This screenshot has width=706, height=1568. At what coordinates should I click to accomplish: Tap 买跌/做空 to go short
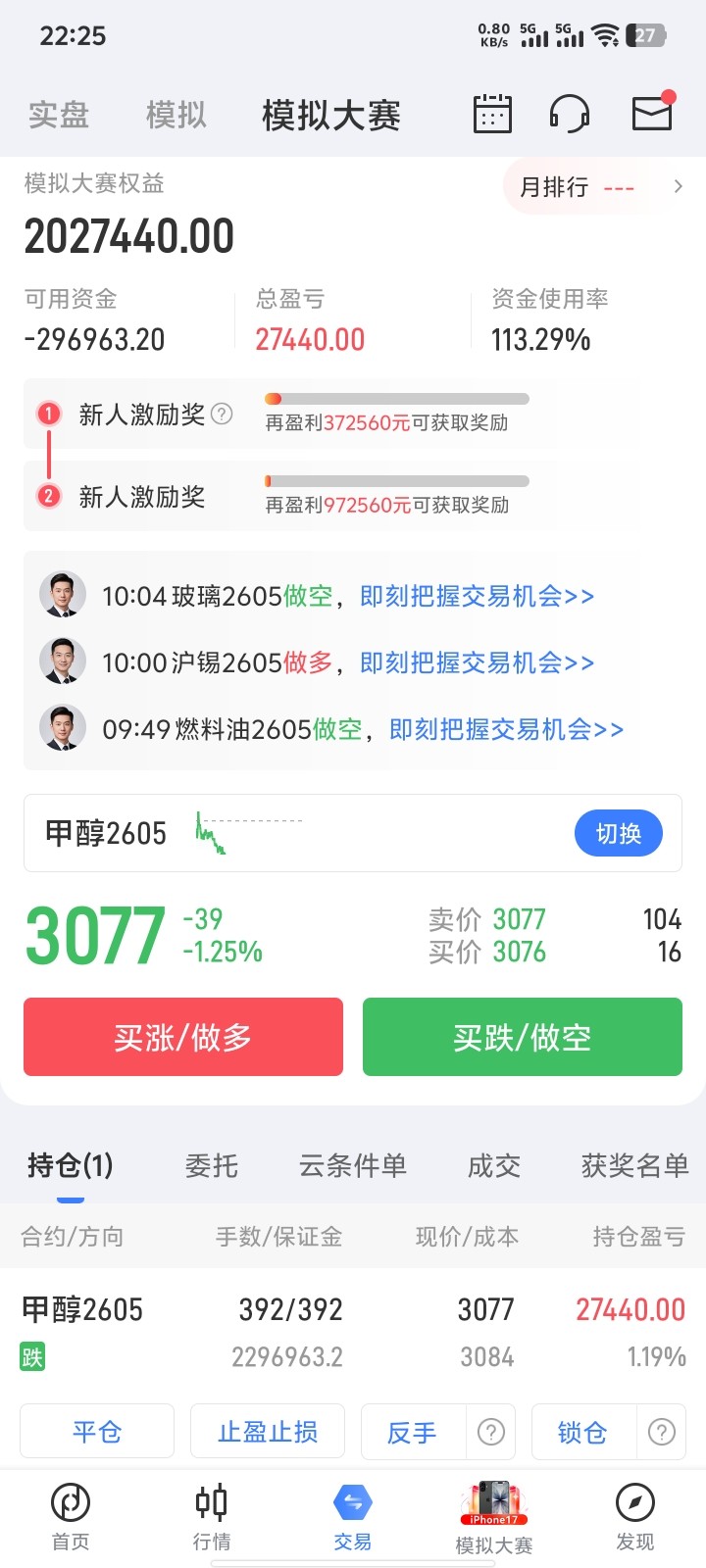pos(523,1037)
